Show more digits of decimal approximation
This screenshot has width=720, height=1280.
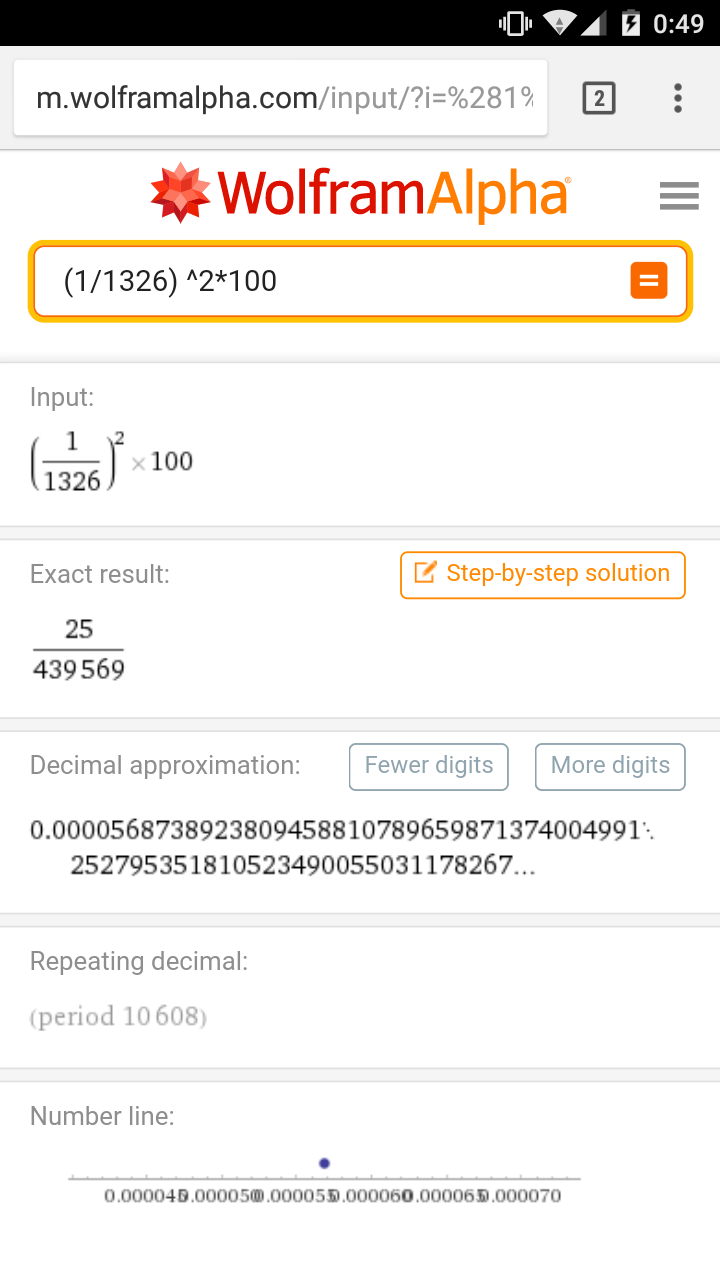tap(610, 766)
